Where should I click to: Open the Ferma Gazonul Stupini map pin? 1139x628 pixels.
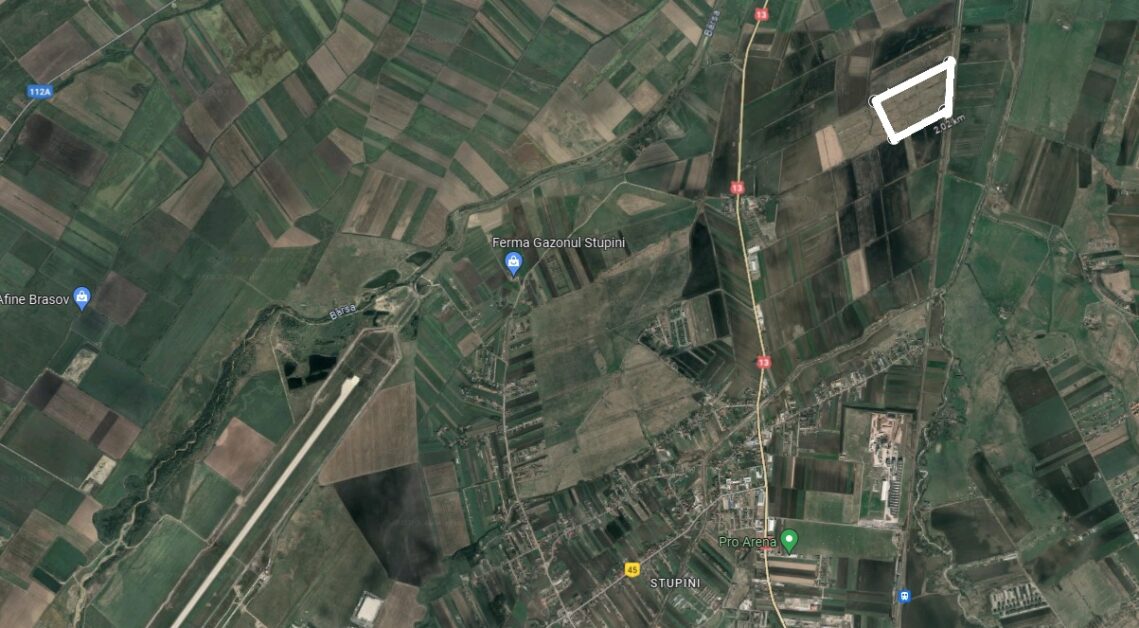514,263
